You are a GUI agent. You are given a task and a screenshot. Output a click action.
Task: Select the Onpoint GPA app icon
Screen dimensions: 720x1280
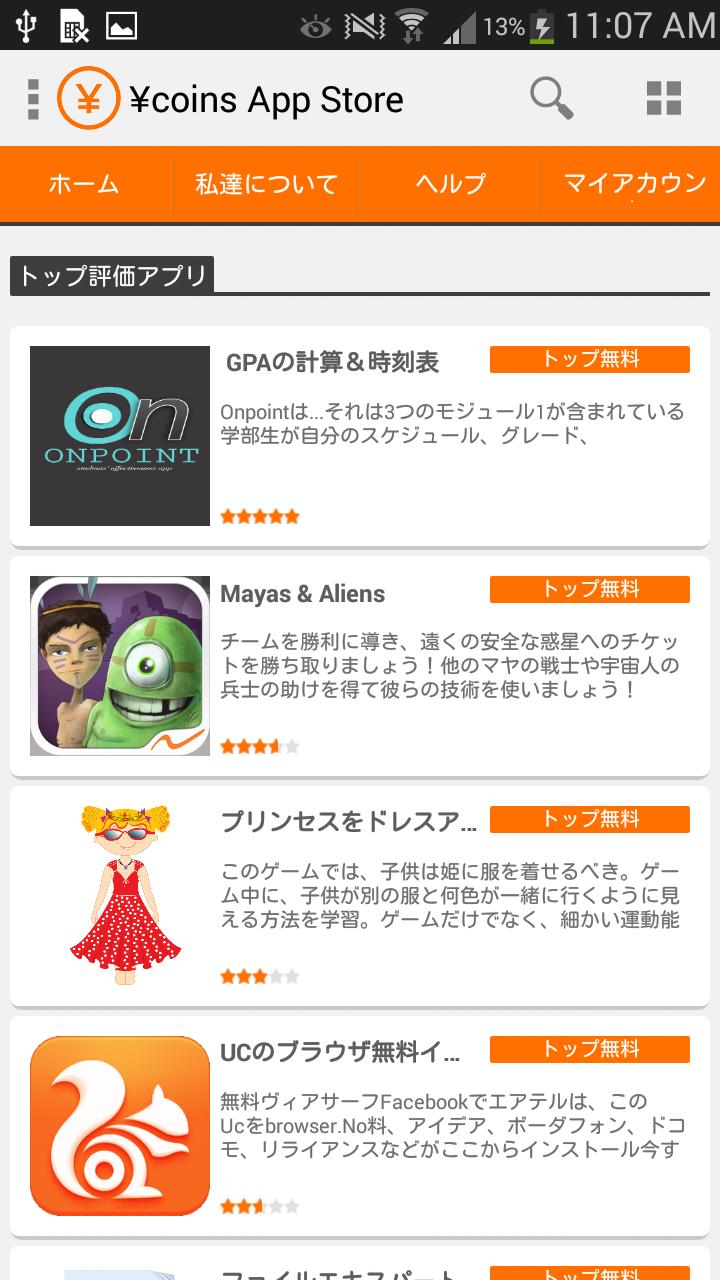click(x=119, y=435)
